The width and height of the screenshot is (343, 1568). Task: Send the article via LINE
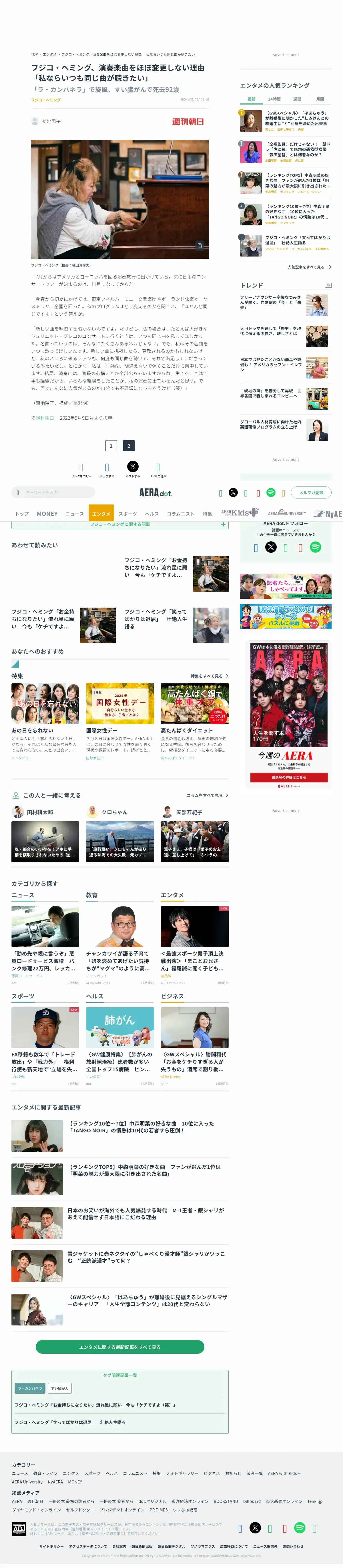tap(158, 469)
